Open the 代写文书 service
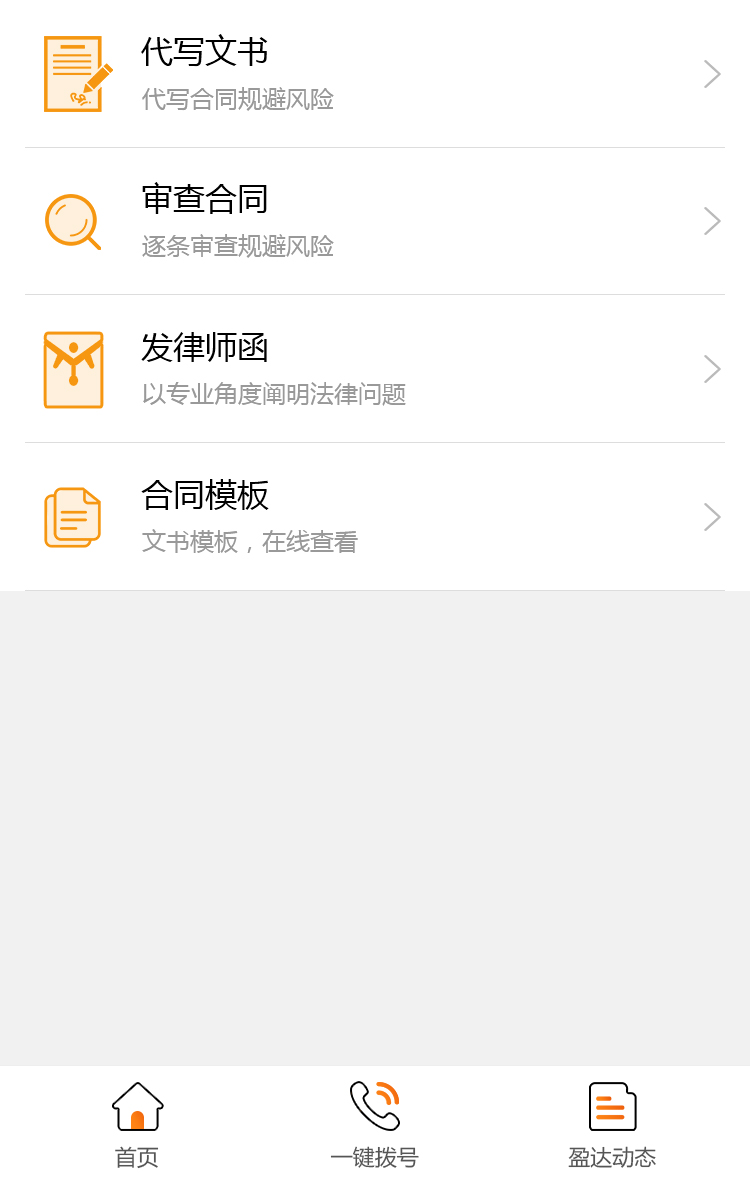 (x=375, y=74)
